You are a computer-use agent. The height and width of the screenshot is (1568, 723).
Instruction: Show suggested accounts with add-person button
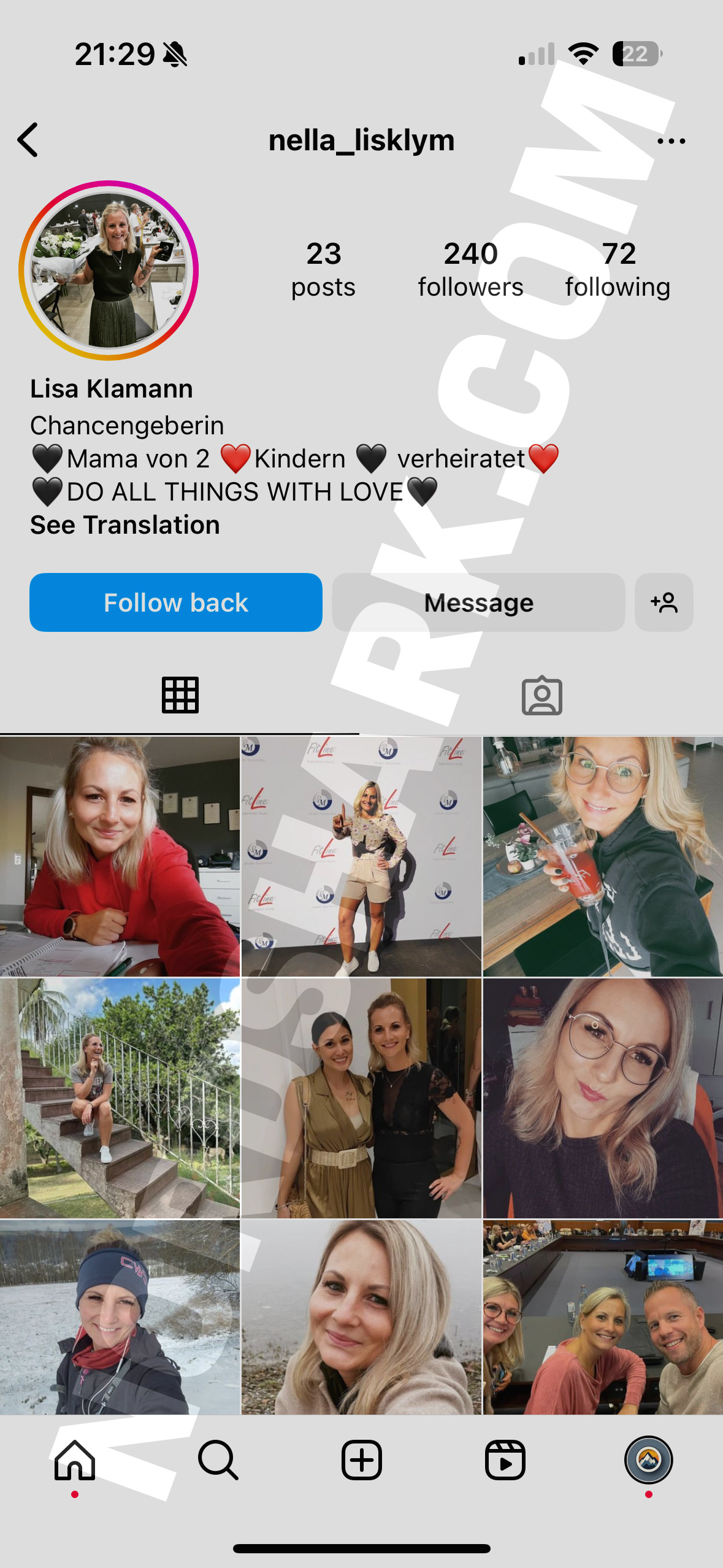[x=664, y=602]
